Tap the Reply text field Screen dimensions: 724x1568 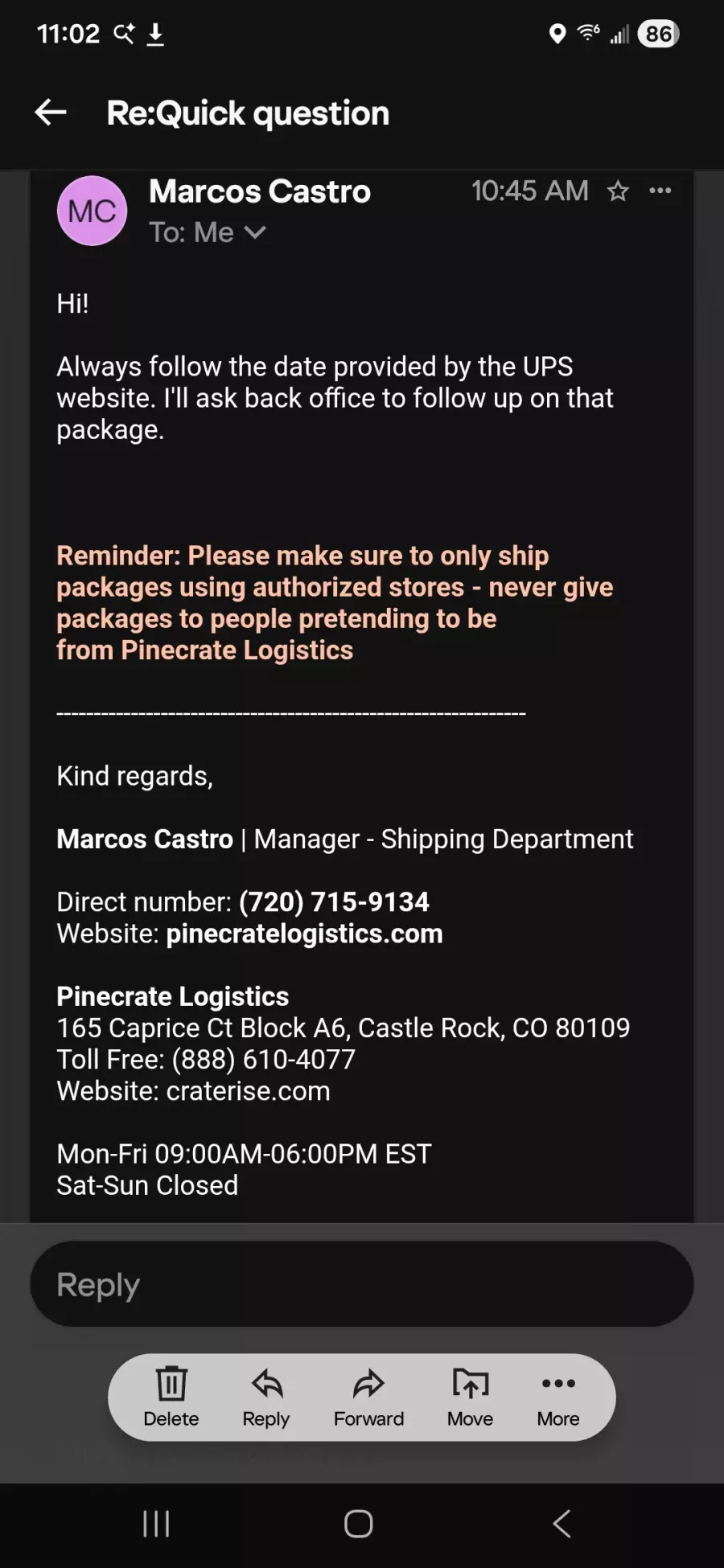click(362, 1284)
